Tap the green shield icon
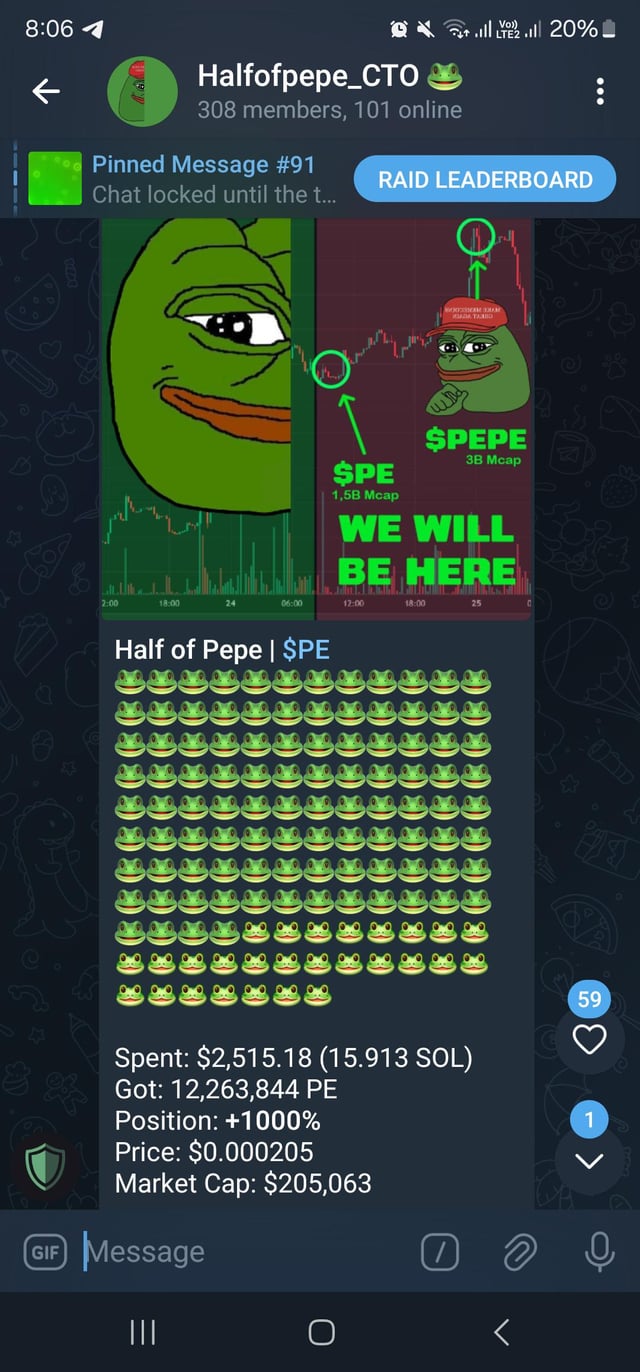The width and height of the screenshot is (640, 1372). 46,1167
